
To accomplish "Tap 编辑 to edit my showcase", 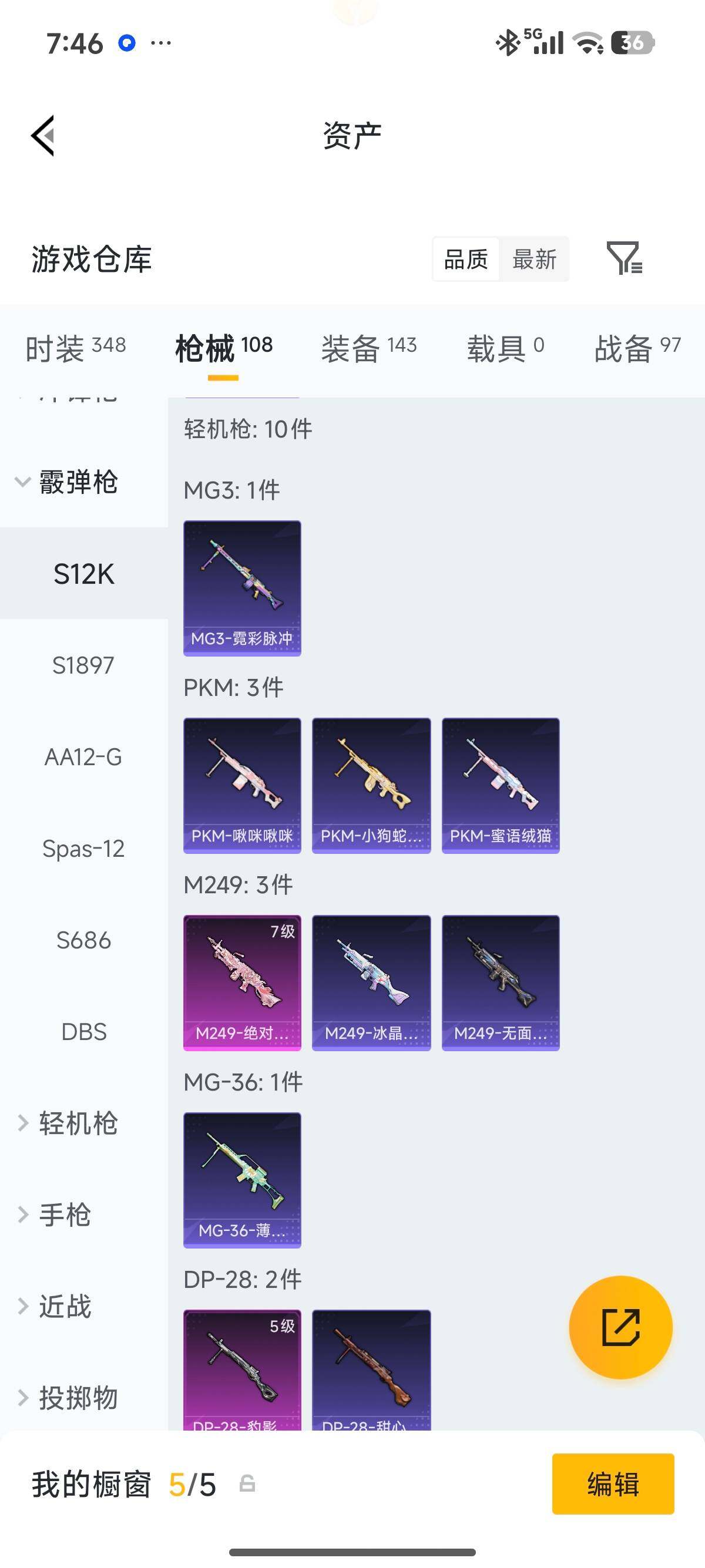I will pos(612,1483).
